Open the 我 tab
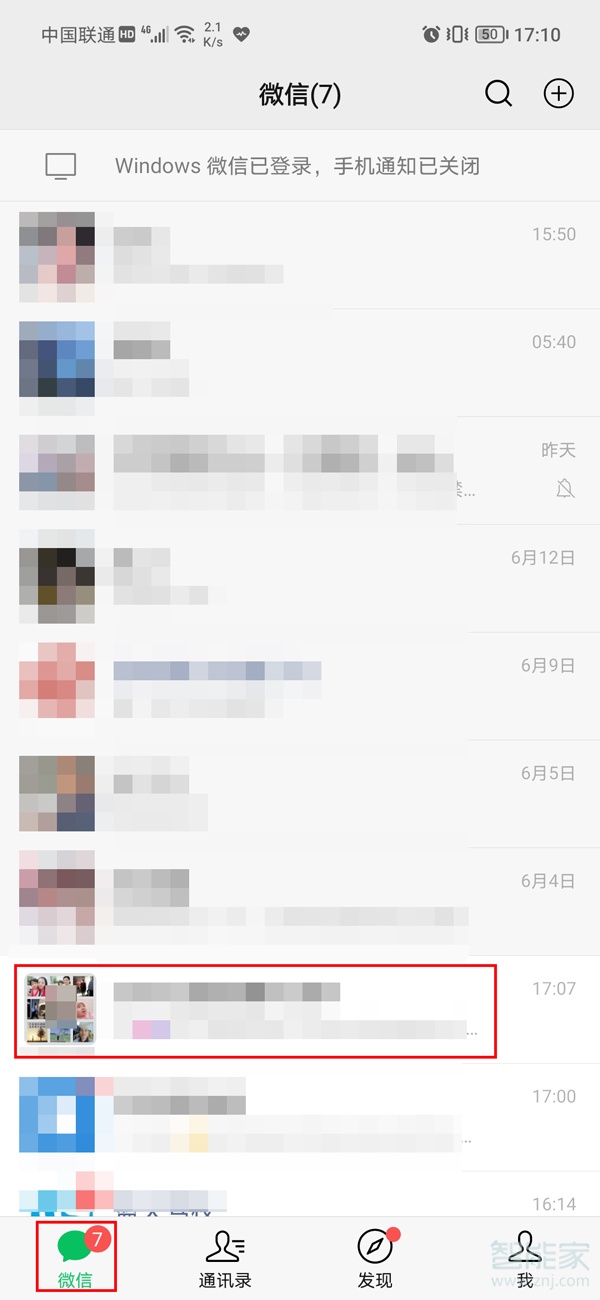The image size is (600, 1300). pos(525,1256)
